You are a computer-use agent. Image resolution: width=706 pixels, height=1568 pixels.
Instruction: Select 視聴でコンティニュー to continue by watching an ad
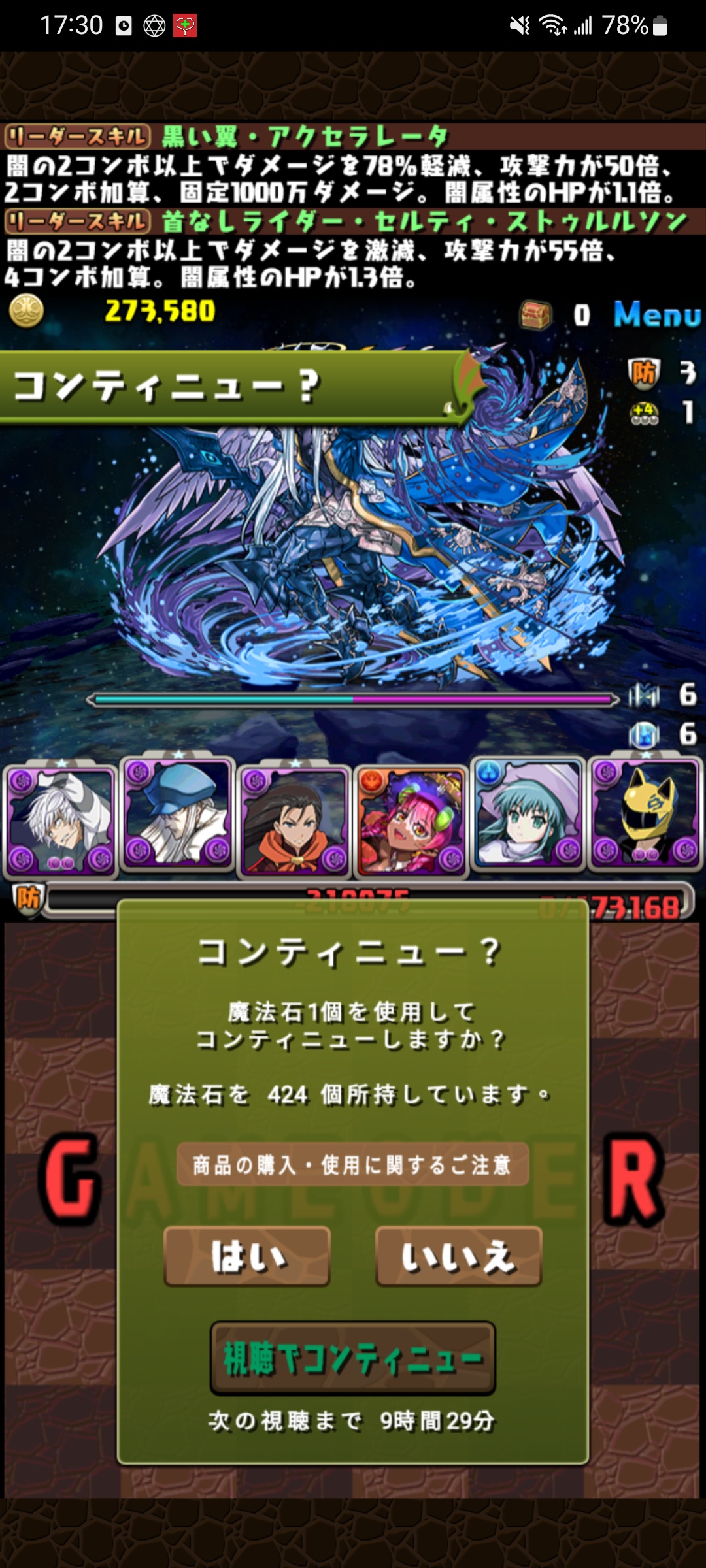(352, 1358)
